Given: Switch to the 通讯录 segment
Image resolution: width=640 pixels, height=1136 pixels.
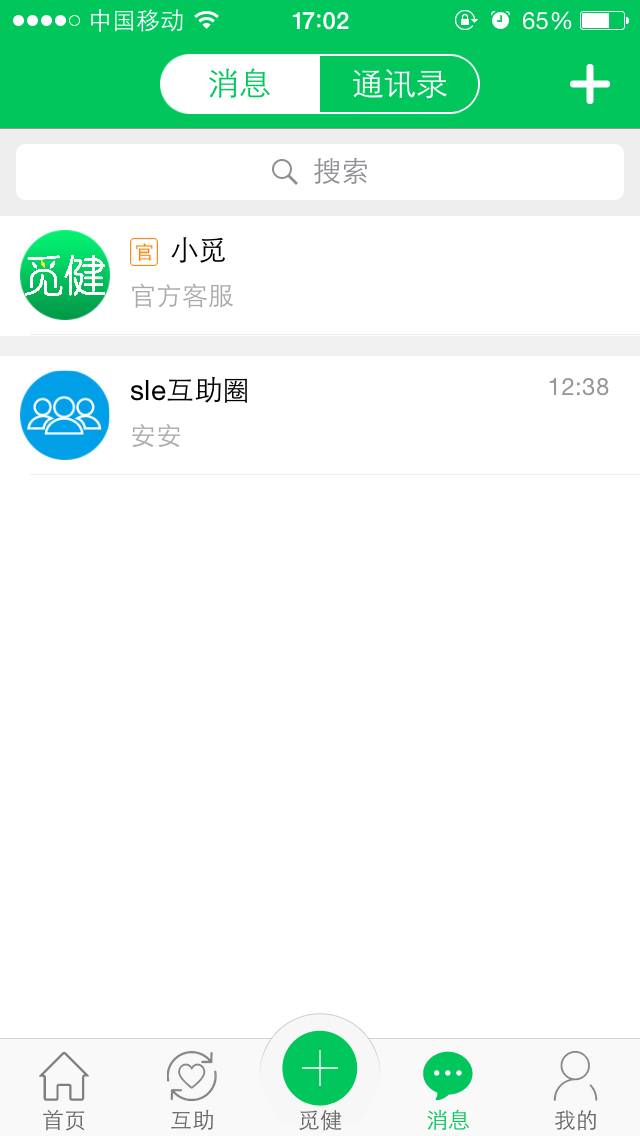Looking at the screenshot, I should pos(399,84).
